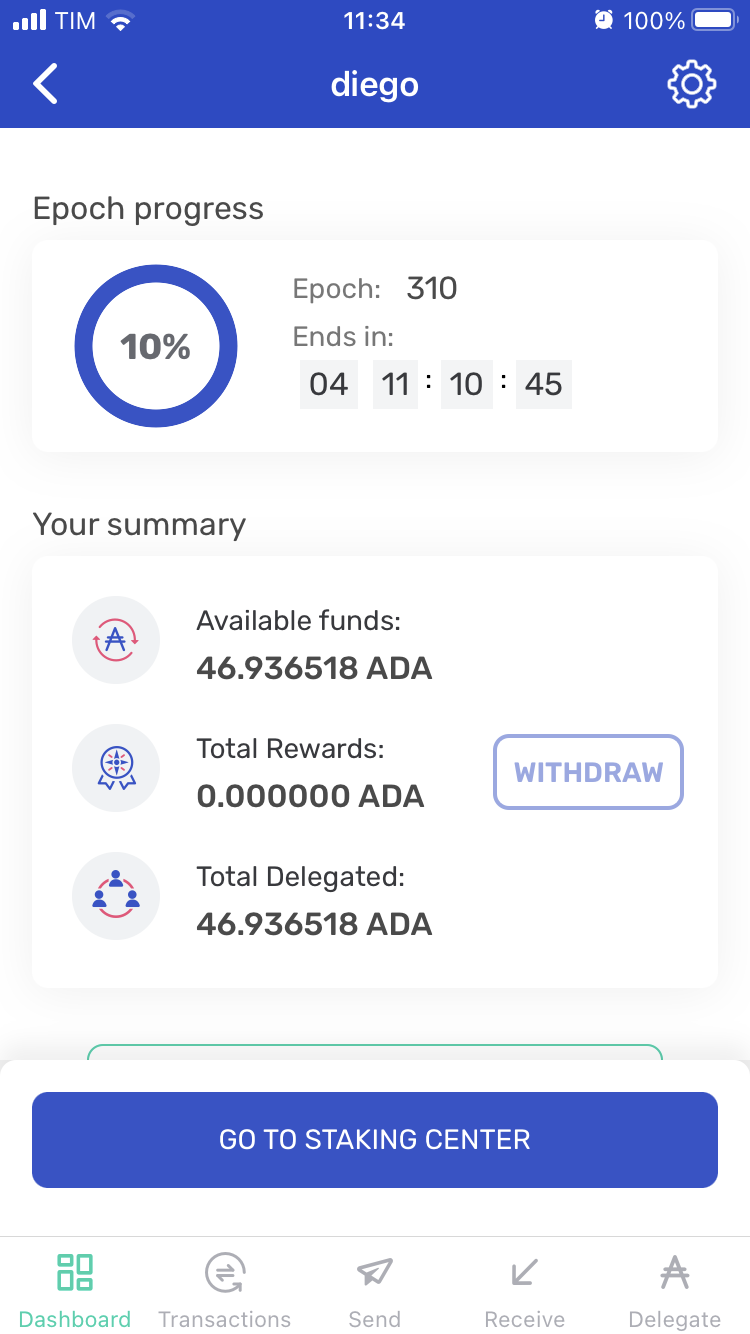Tap the wallet name diego
The image size is (750, 1334).
[x=374, y=84]
